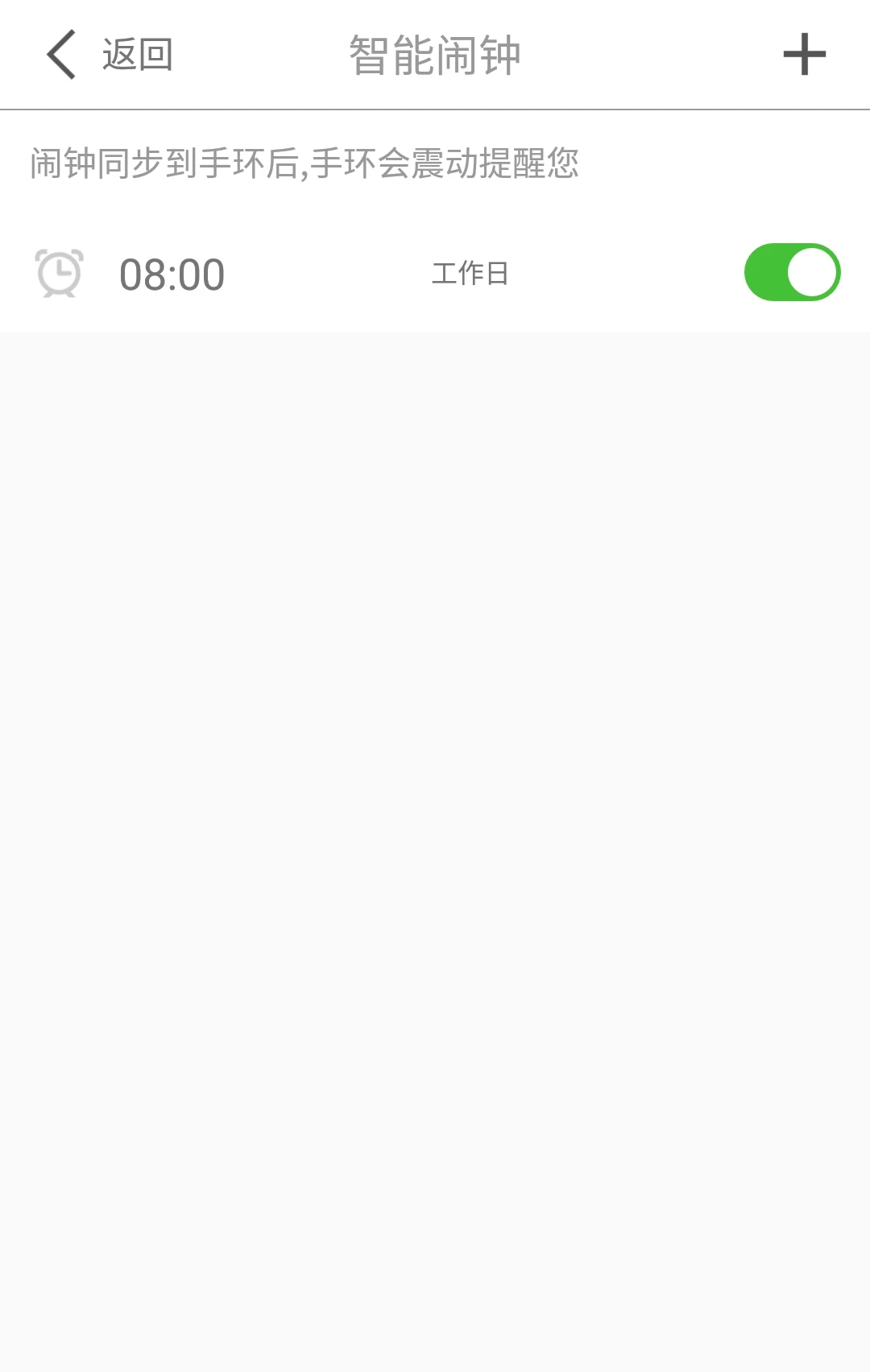Select the add alarm icon in the header

804,54
